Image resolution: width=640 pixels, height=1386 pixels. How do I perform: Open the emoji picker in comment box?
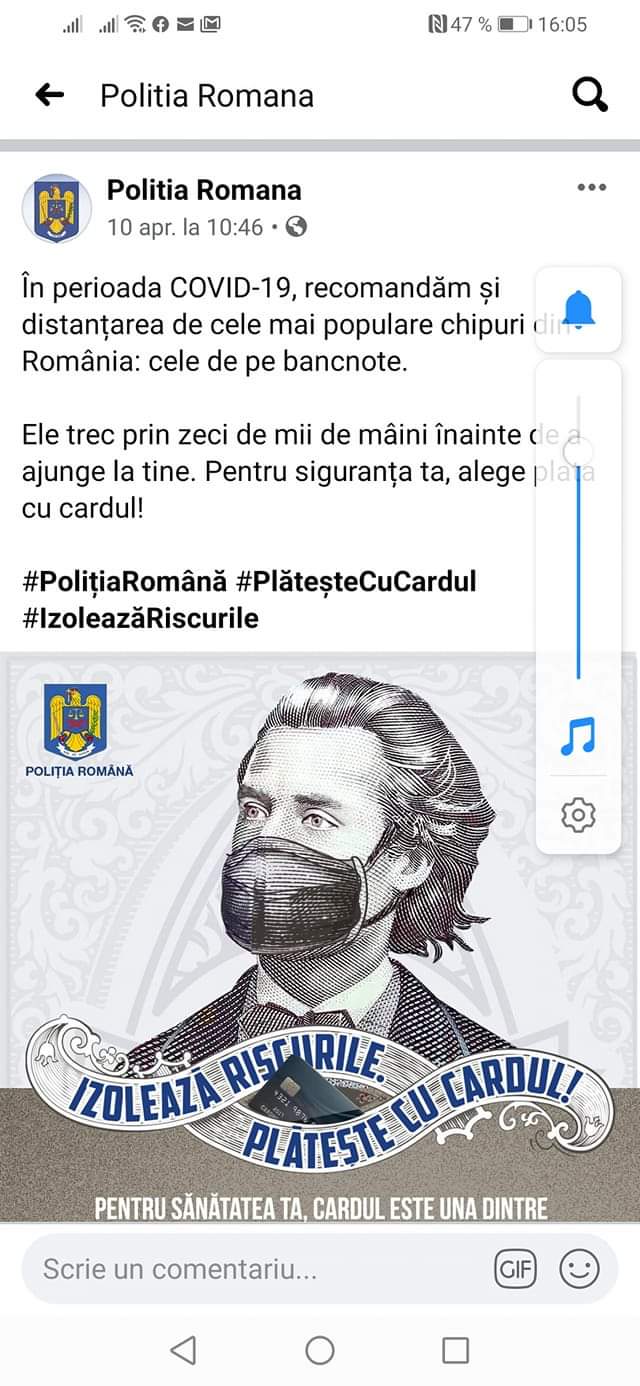pyautogui.click(x=578, y=1270)
